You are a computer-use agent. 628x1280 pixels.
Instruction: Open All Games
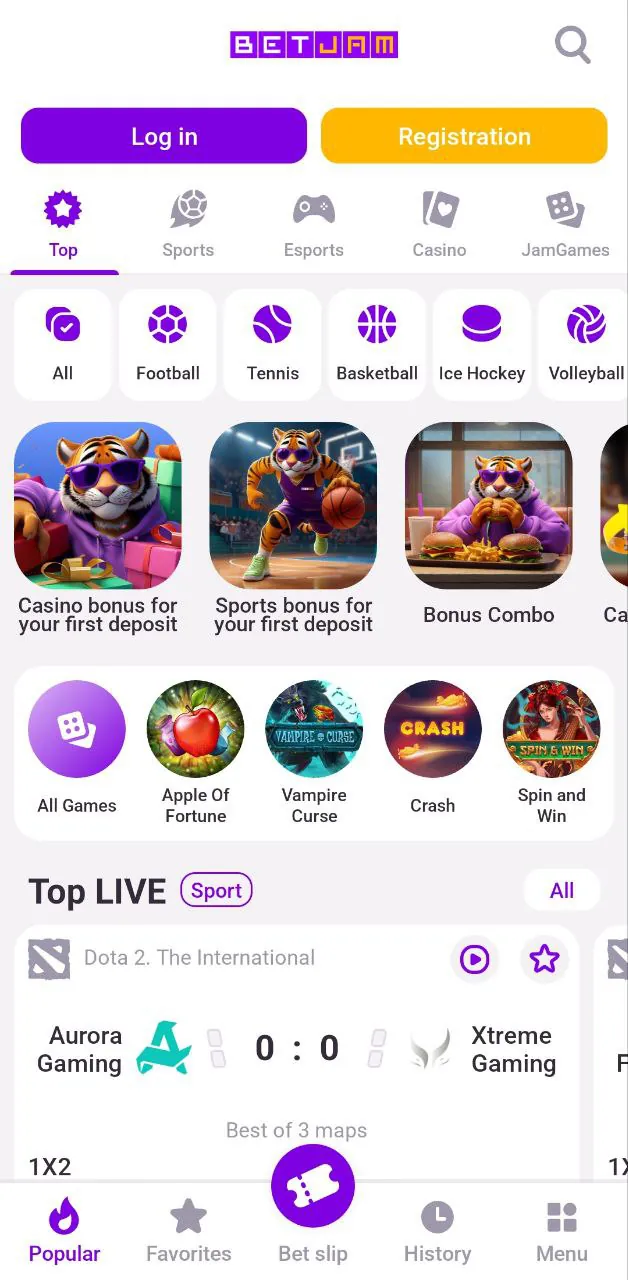pos(77,748)
